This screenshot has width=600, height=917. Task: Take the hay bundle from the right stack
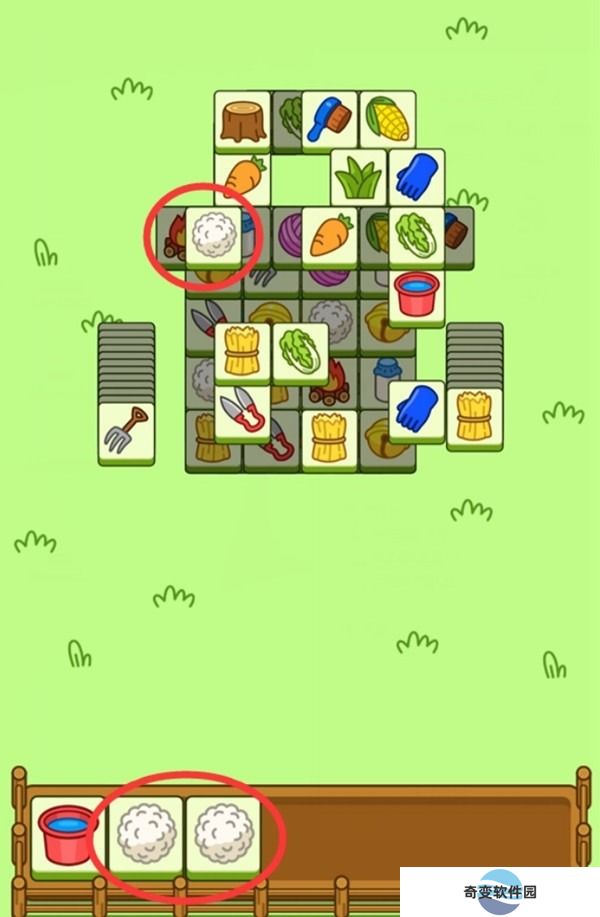(x=474, y=417)
